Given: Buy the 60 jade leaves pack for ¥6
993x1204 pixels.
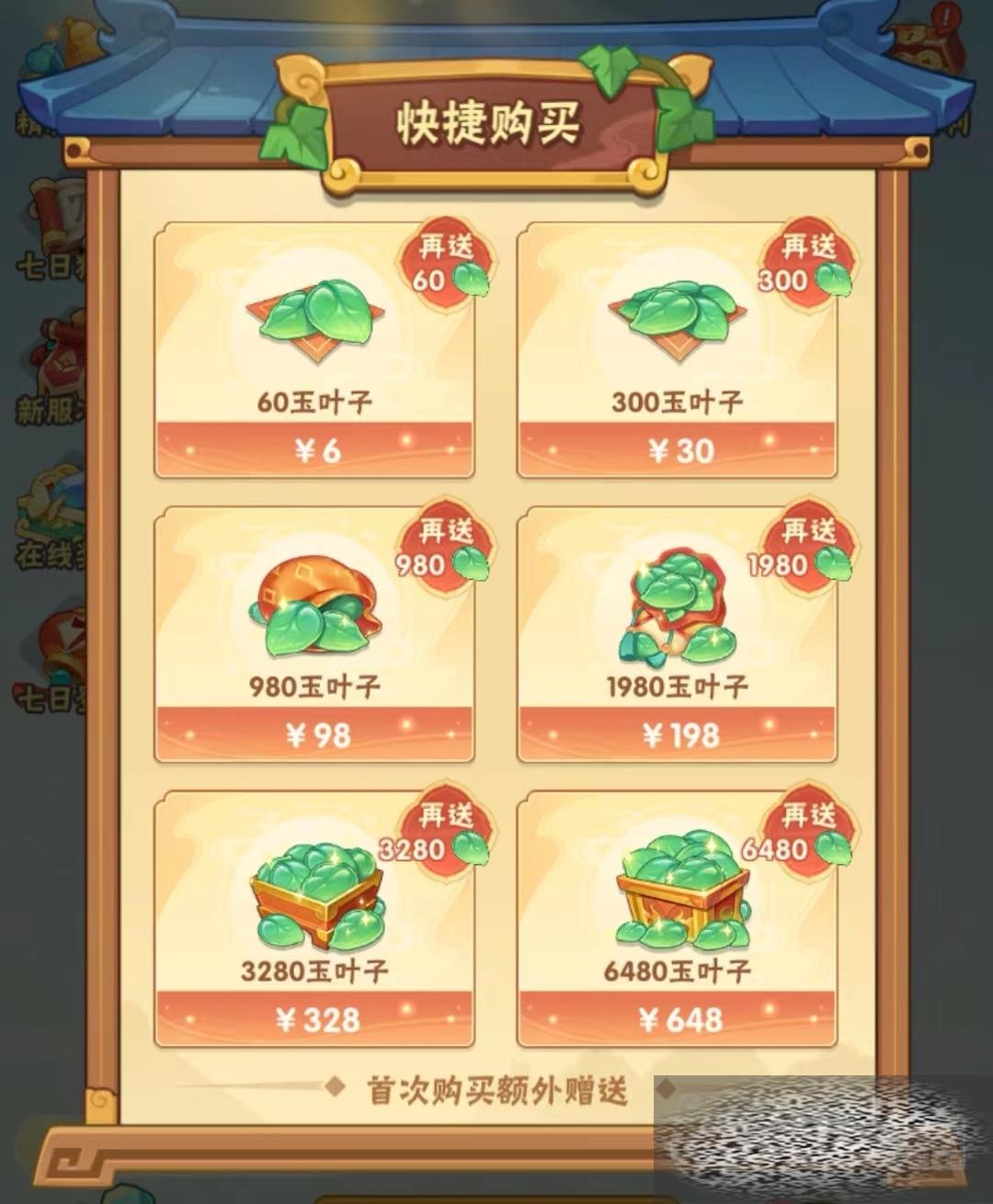Looking at the screenshot, I should point(314,449).
